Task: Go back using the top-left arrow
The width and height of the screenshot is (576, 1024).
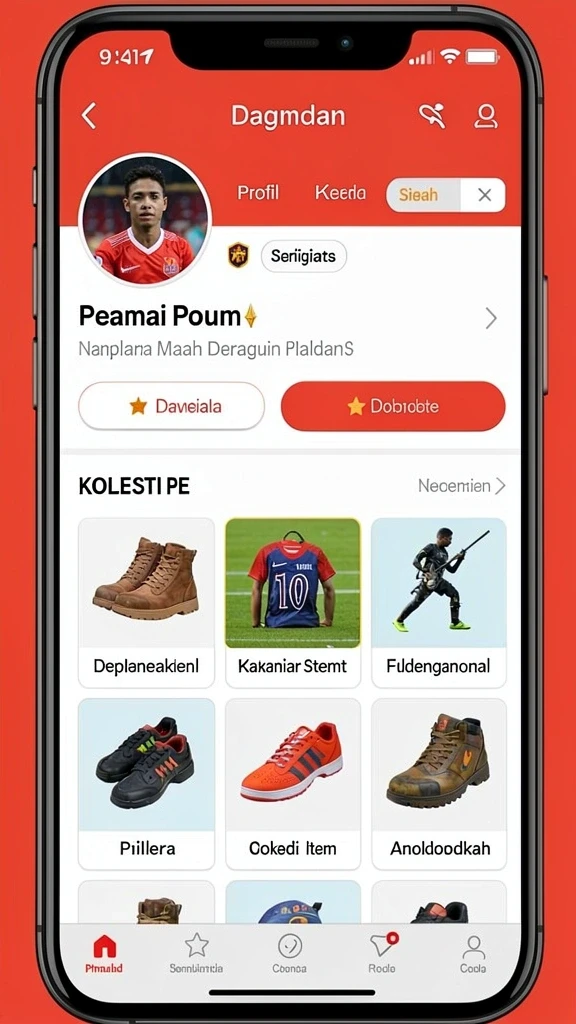Action: click(x=89, y=116)
